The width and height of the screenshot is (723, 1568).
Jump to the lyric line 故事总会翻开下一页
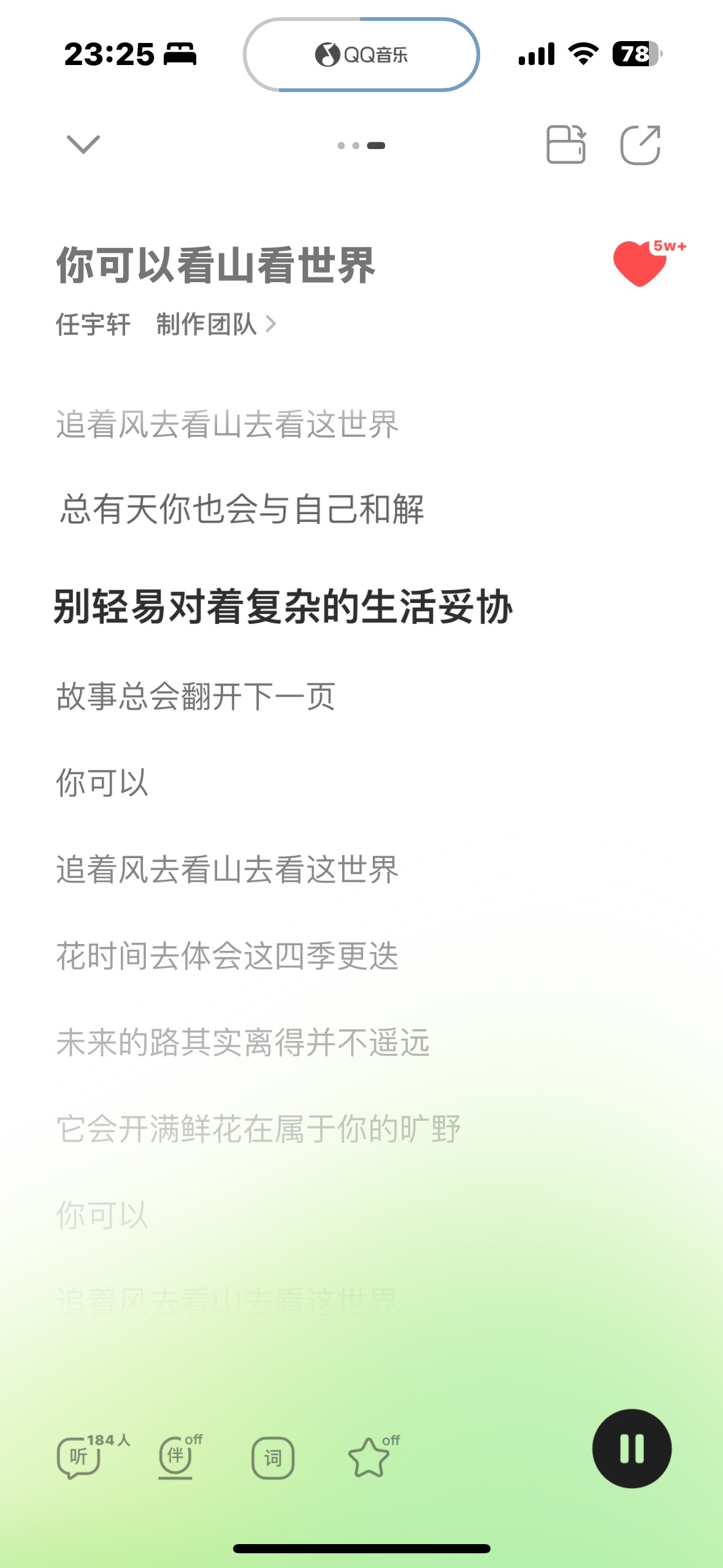point(196,696)
